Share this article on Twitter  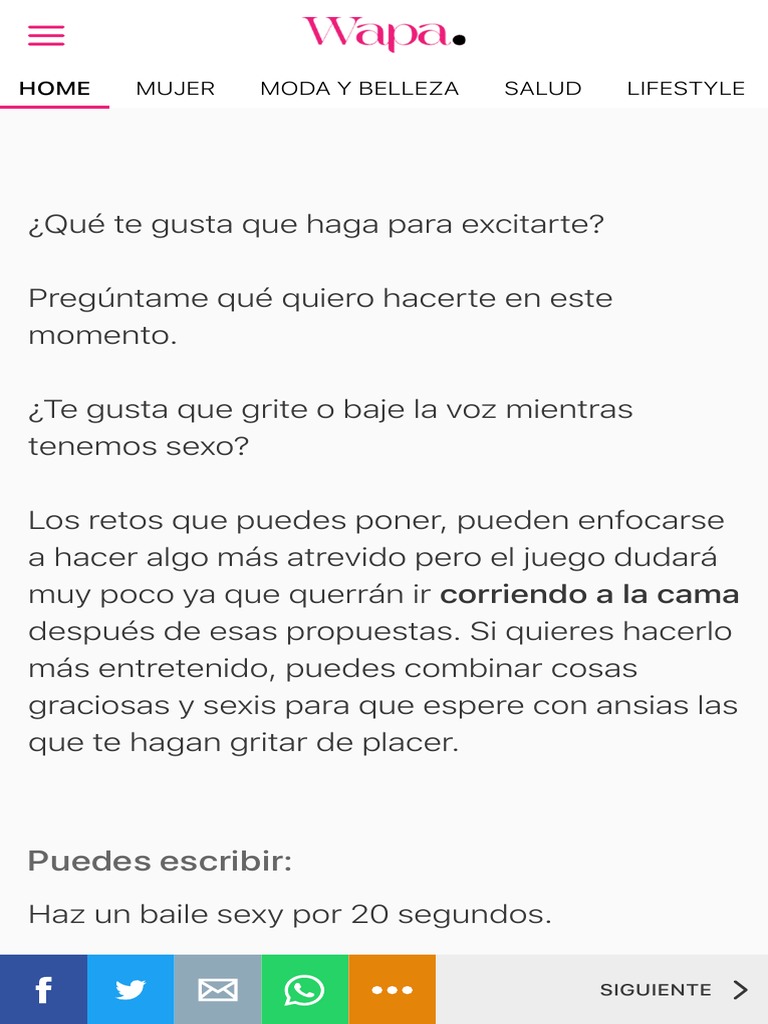click(130, 990)
